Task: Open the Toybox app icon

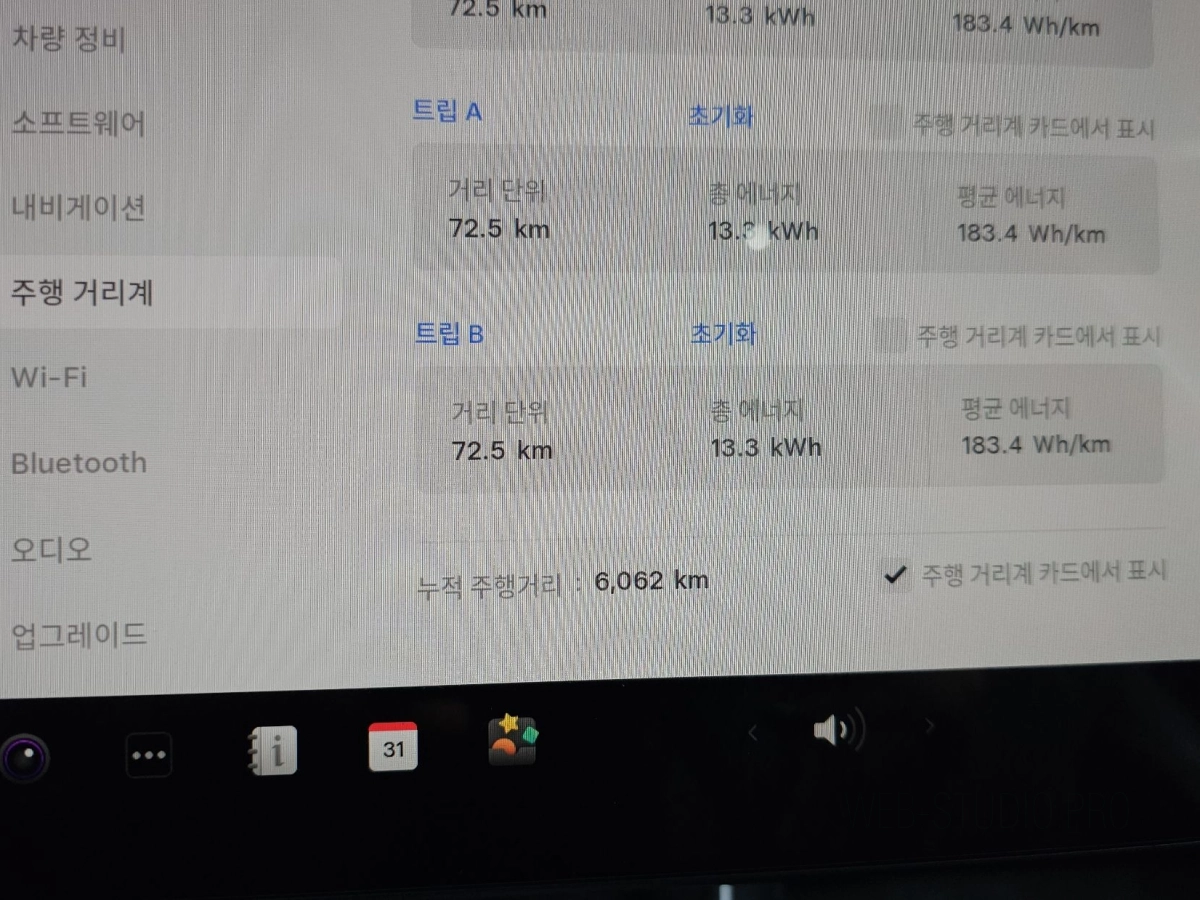Action: [513, 741]
